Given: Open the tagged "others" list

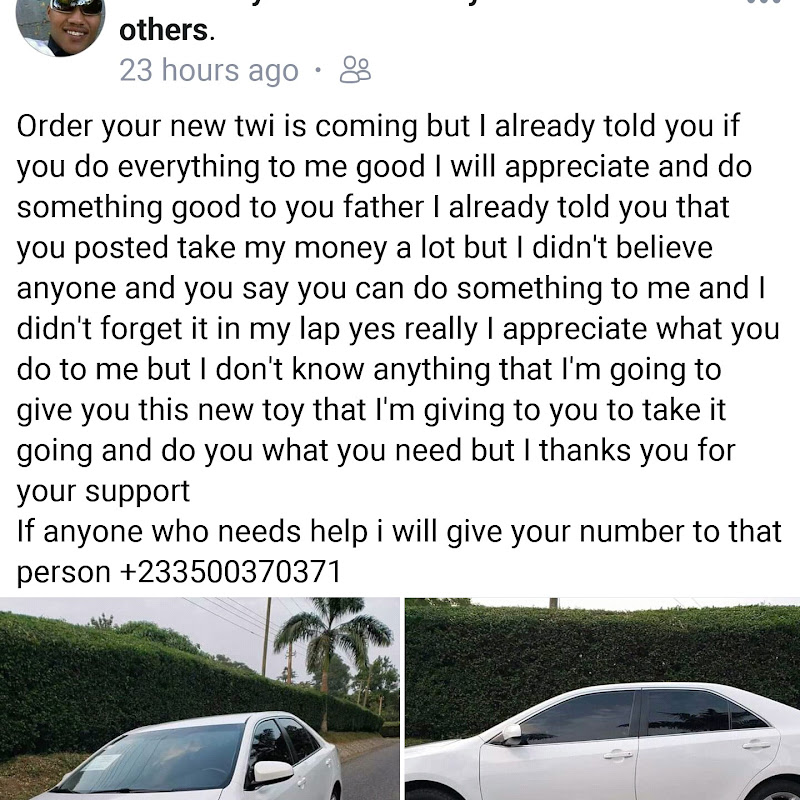Looking at the screenshot, I should (164, 30).
